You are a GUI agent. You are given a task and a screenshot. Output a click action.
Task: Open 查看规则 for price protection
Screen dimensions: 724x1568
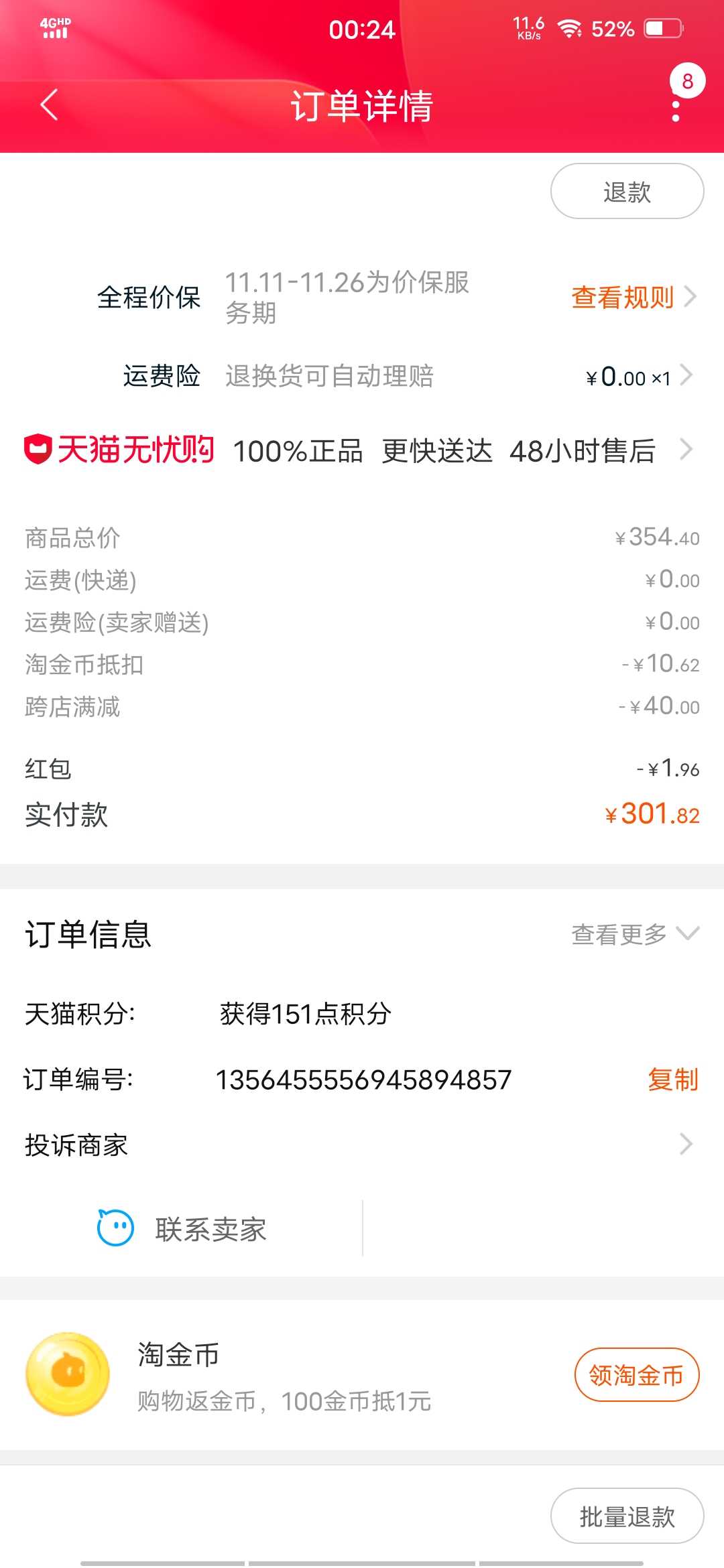click(633, 297)
